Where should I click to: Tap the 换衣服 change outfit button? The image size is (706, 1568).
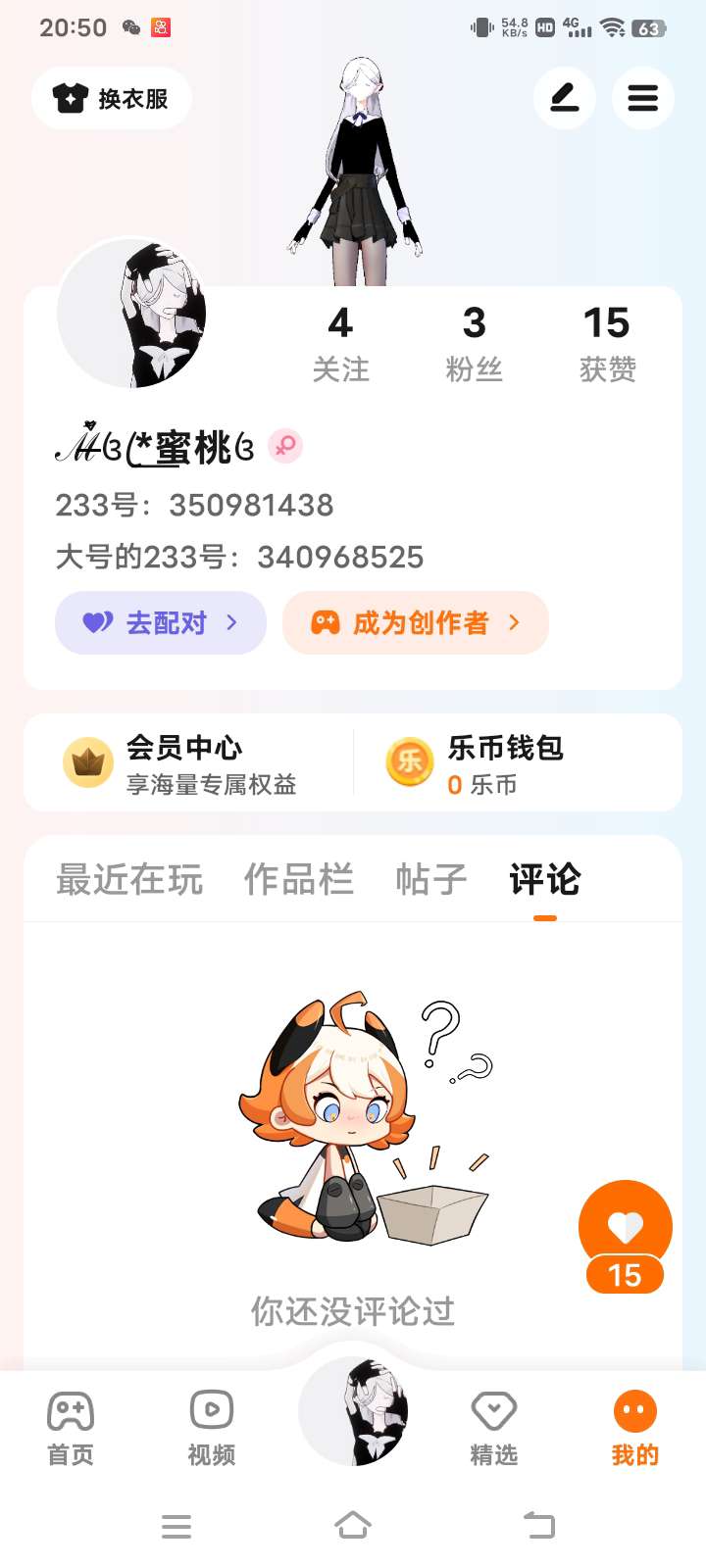coord(111,98)
